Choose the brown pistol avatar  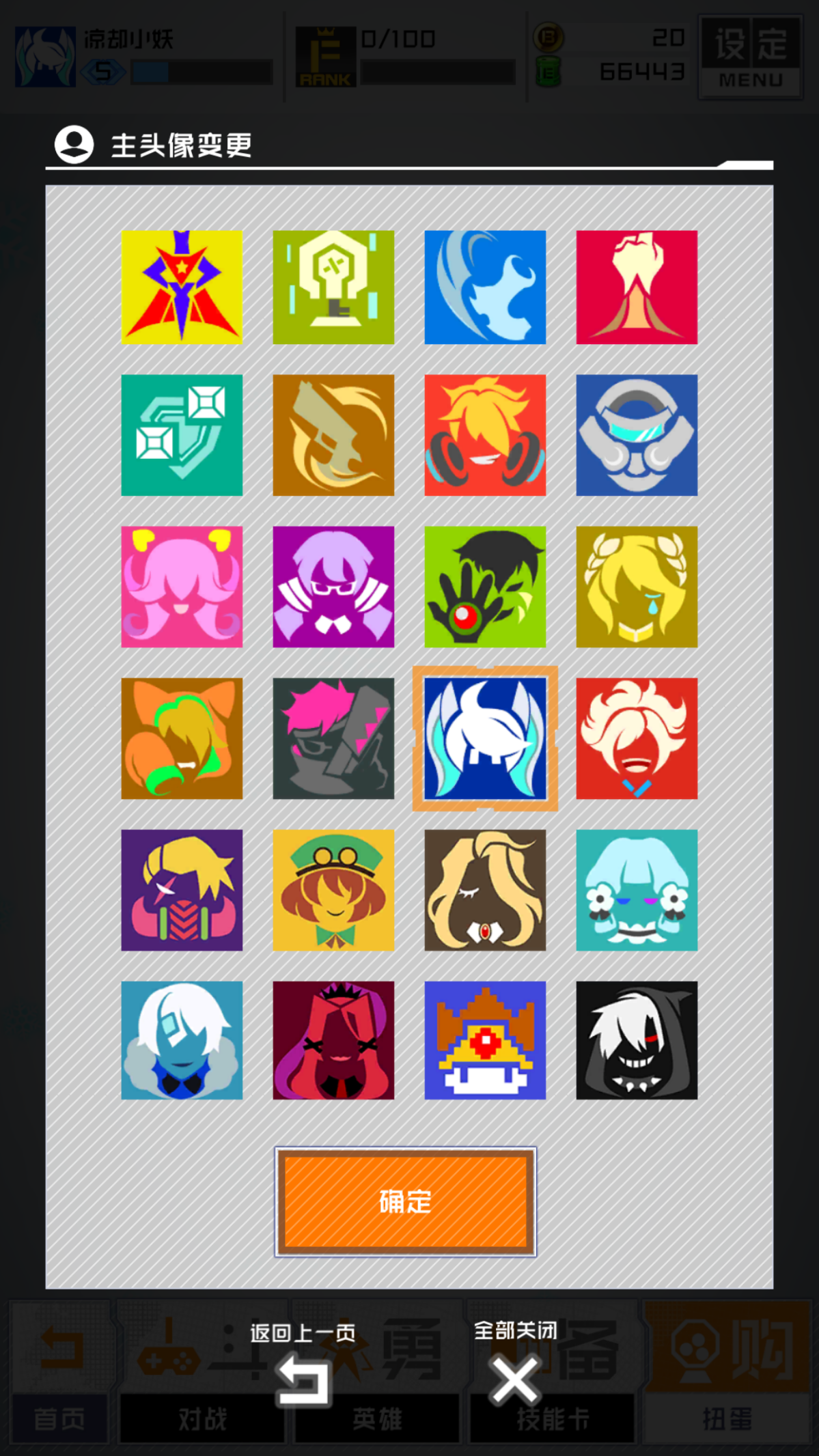pos(333,435)
